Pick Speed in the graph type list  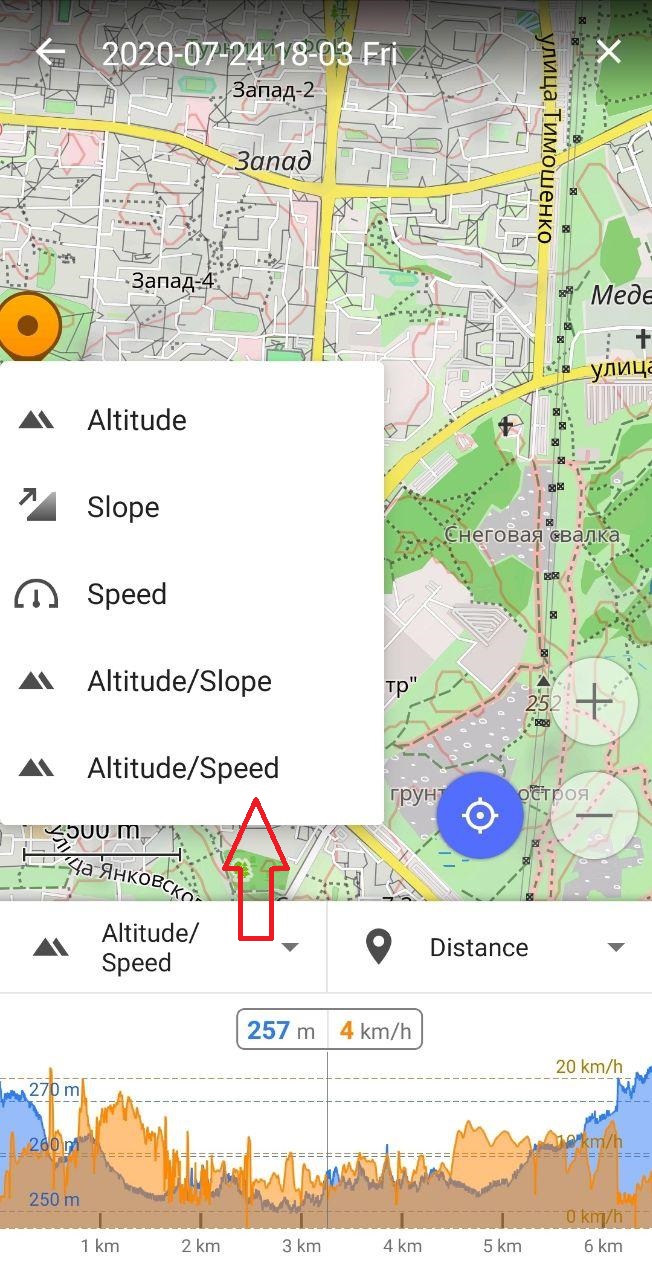pos(127,594)
